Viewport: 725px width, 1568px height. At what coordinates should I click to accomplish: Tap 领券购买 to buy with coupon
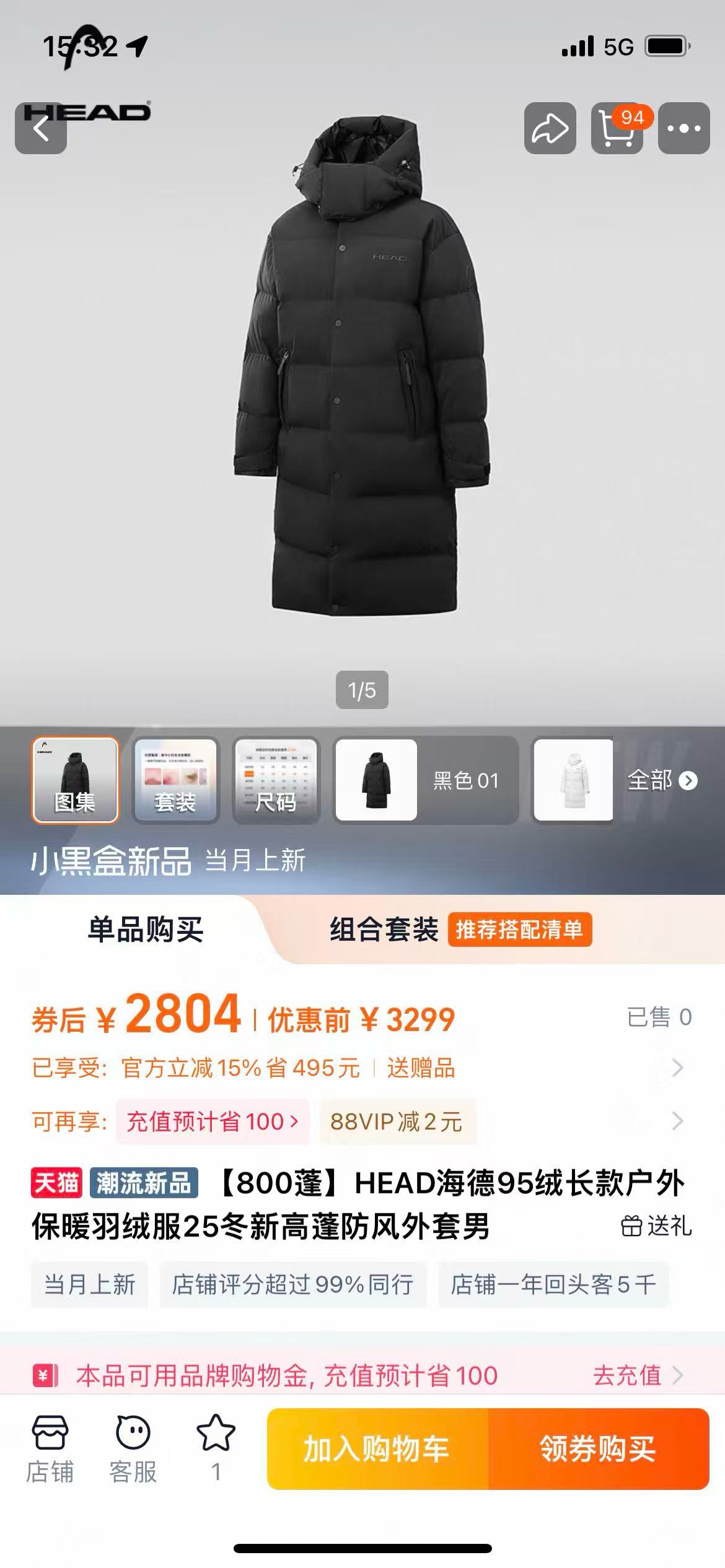[598, 1448]
